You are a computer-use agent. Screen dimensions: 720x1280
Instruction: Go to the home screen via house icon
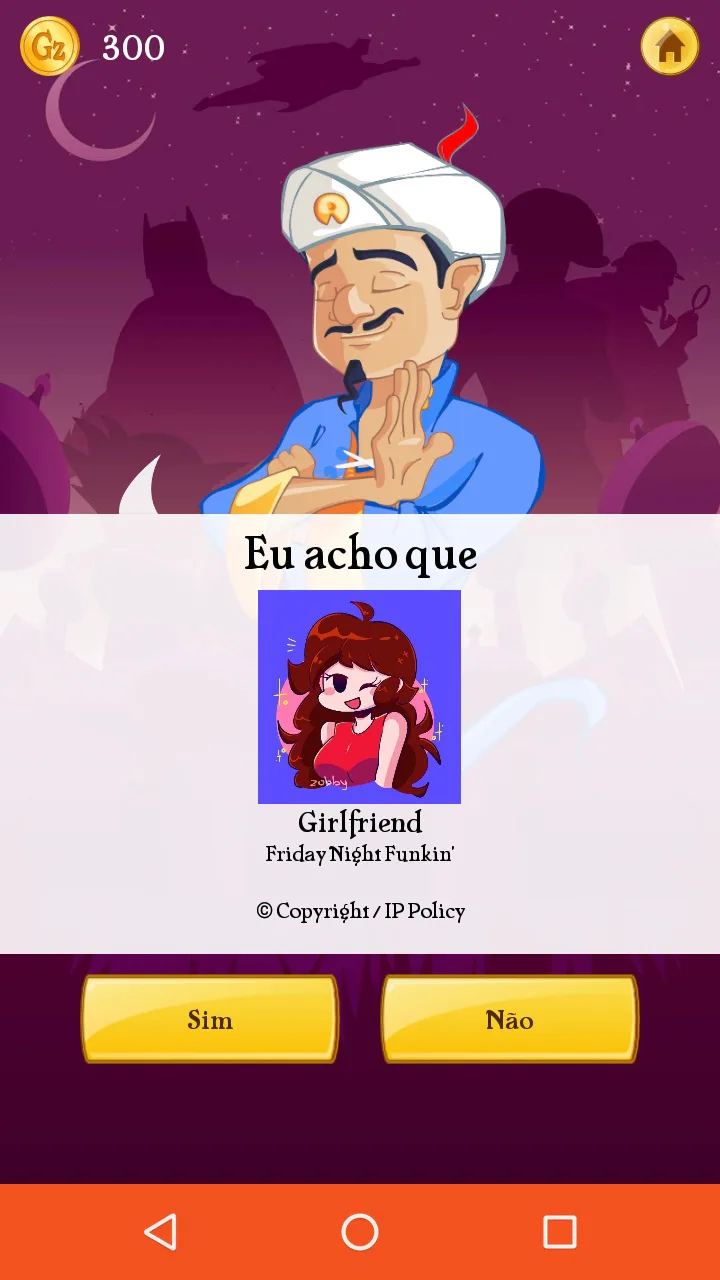click(x=670, y=46)
